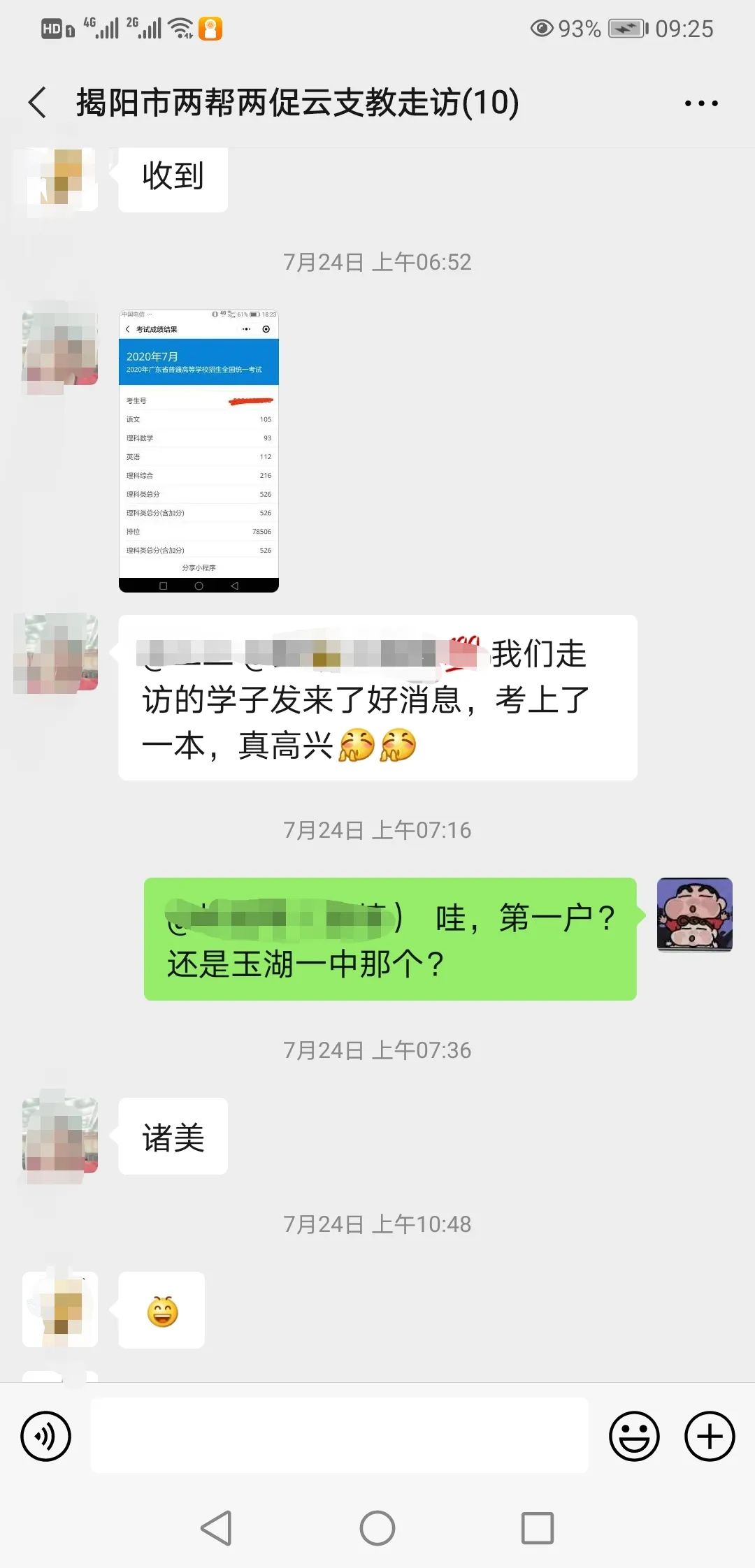Switch to voice message input
This screenshot has width=755, height=1568.
coord(46,1437)
